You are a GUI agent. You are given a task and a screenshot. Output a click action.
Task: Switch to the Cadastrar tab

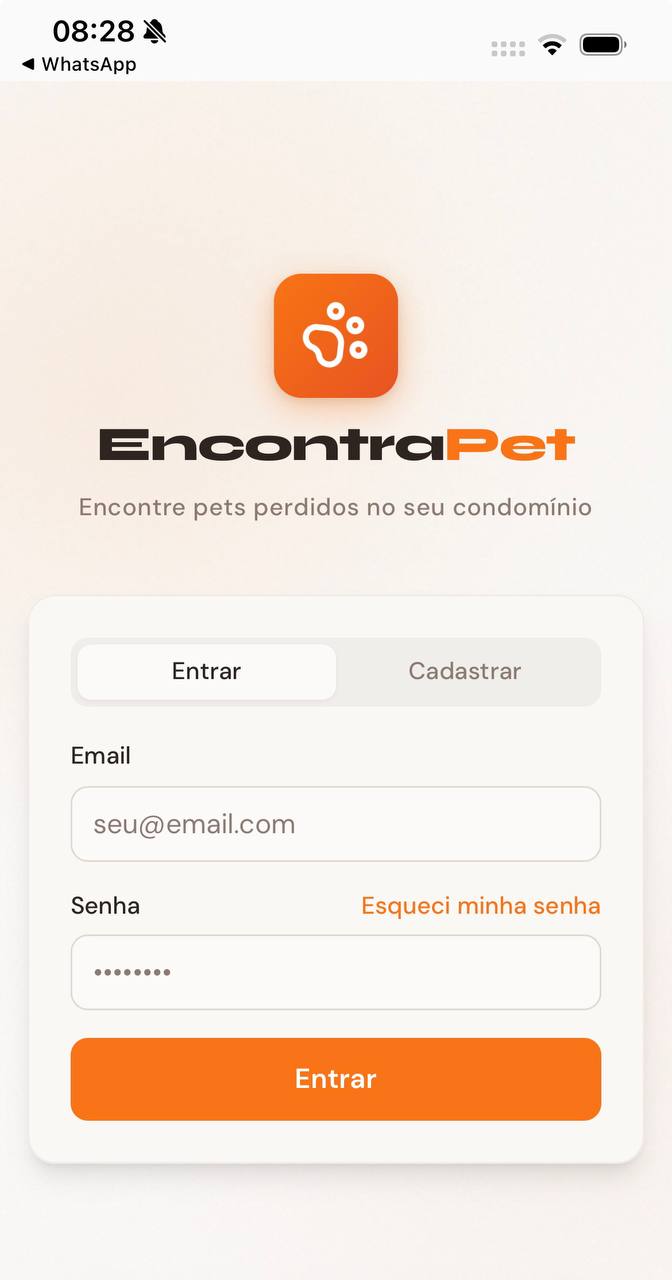tap(465, 671)
